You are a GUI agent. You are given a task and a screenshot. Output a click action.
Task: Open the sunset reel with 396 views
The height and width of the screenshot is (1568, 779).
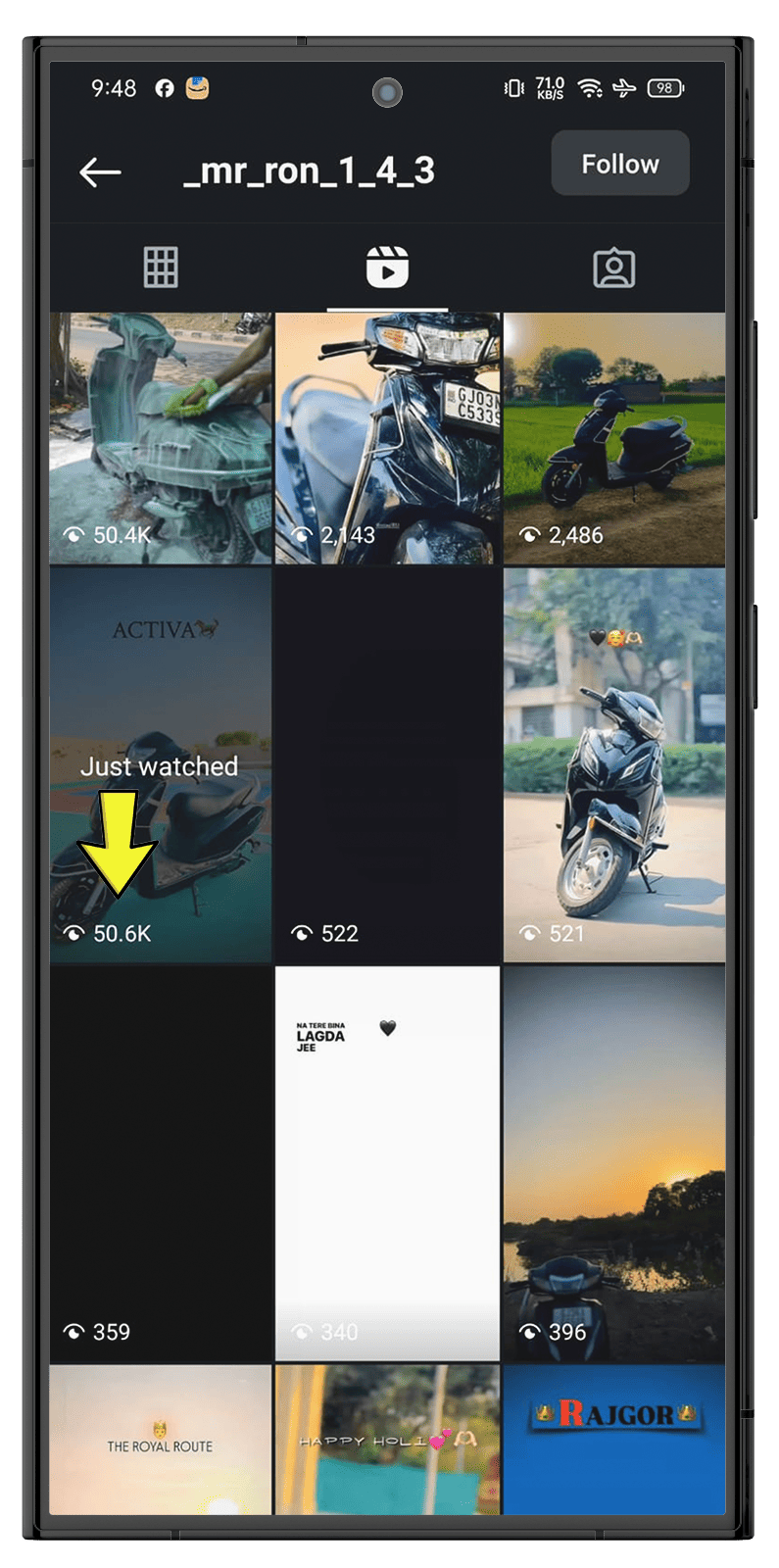tap(614, 1163)
